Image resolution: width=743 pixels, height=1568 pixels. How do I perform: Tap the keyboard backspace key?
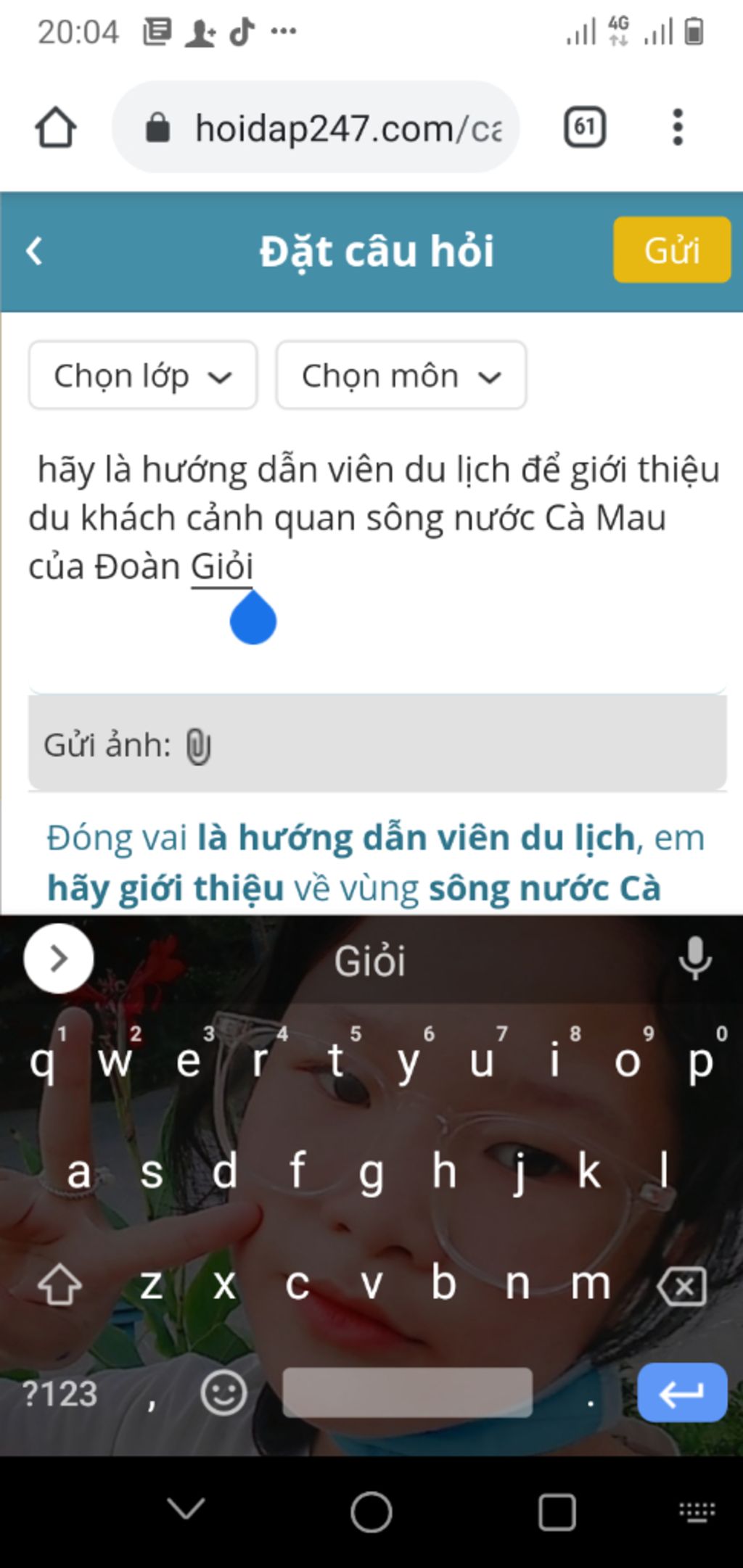click(681, 1286)
